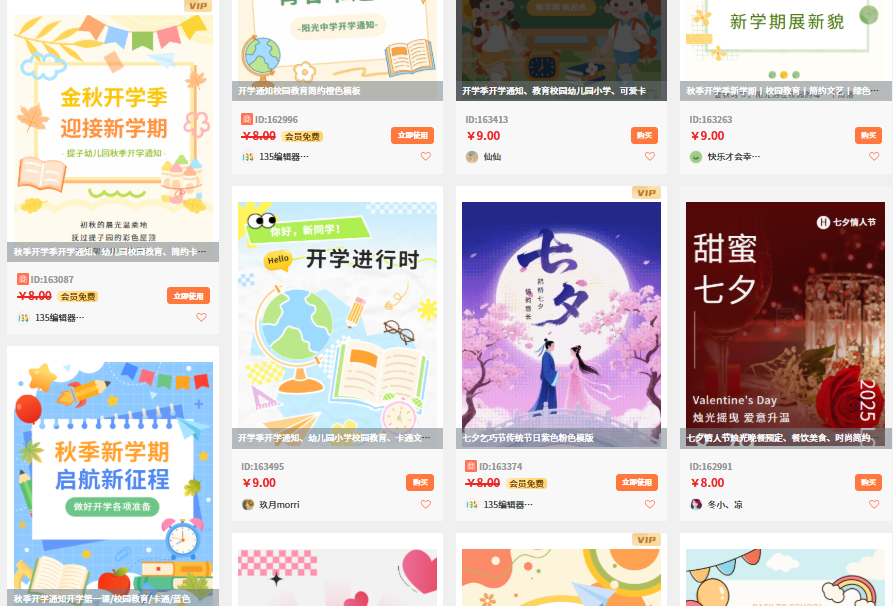Viewport: 893px width, 606px height.
Task: Tap 立即使用 for template ID:163374
Action: point(636,483)
